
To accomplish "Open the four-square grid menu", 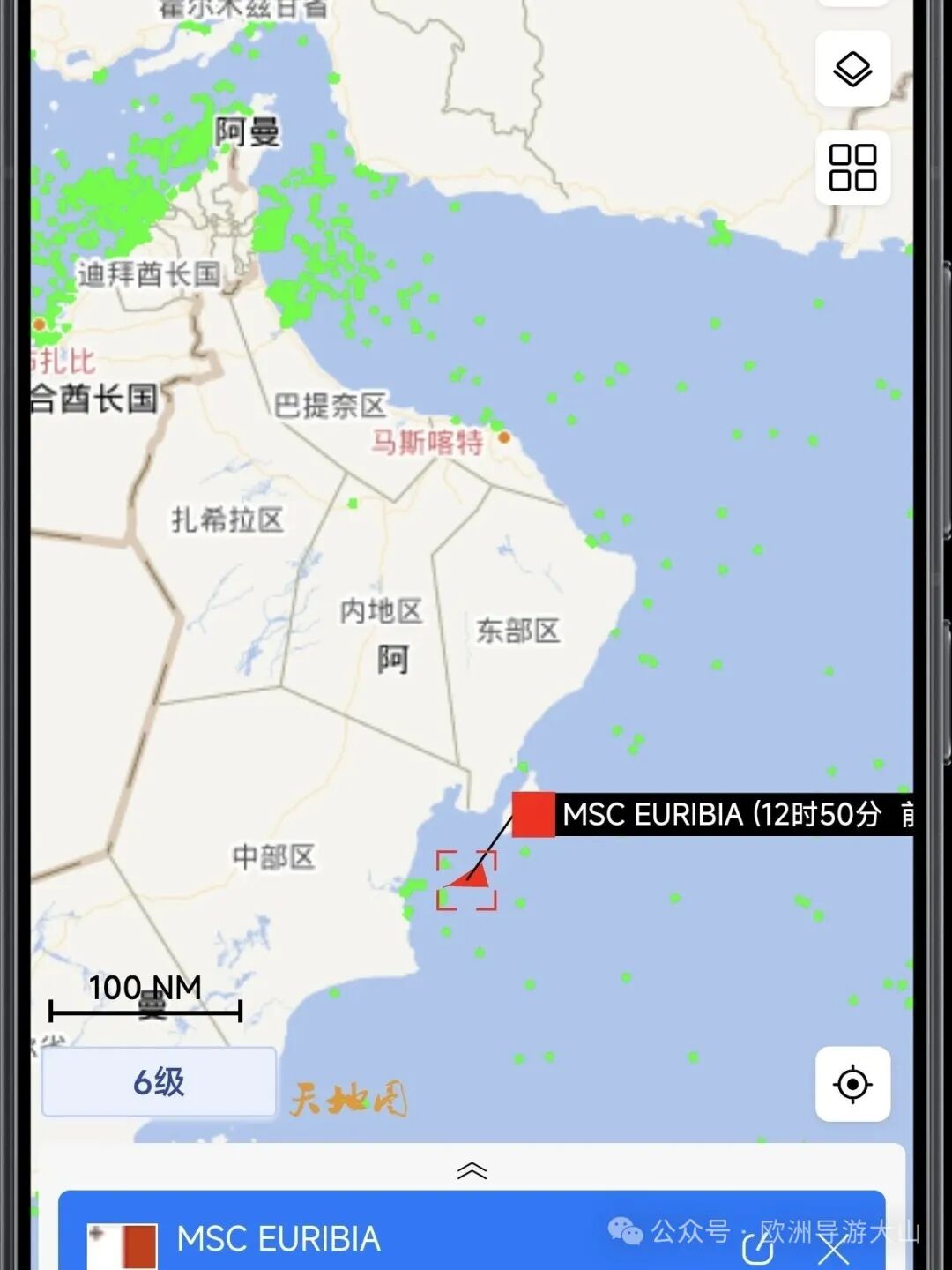I will click(852, 168).
